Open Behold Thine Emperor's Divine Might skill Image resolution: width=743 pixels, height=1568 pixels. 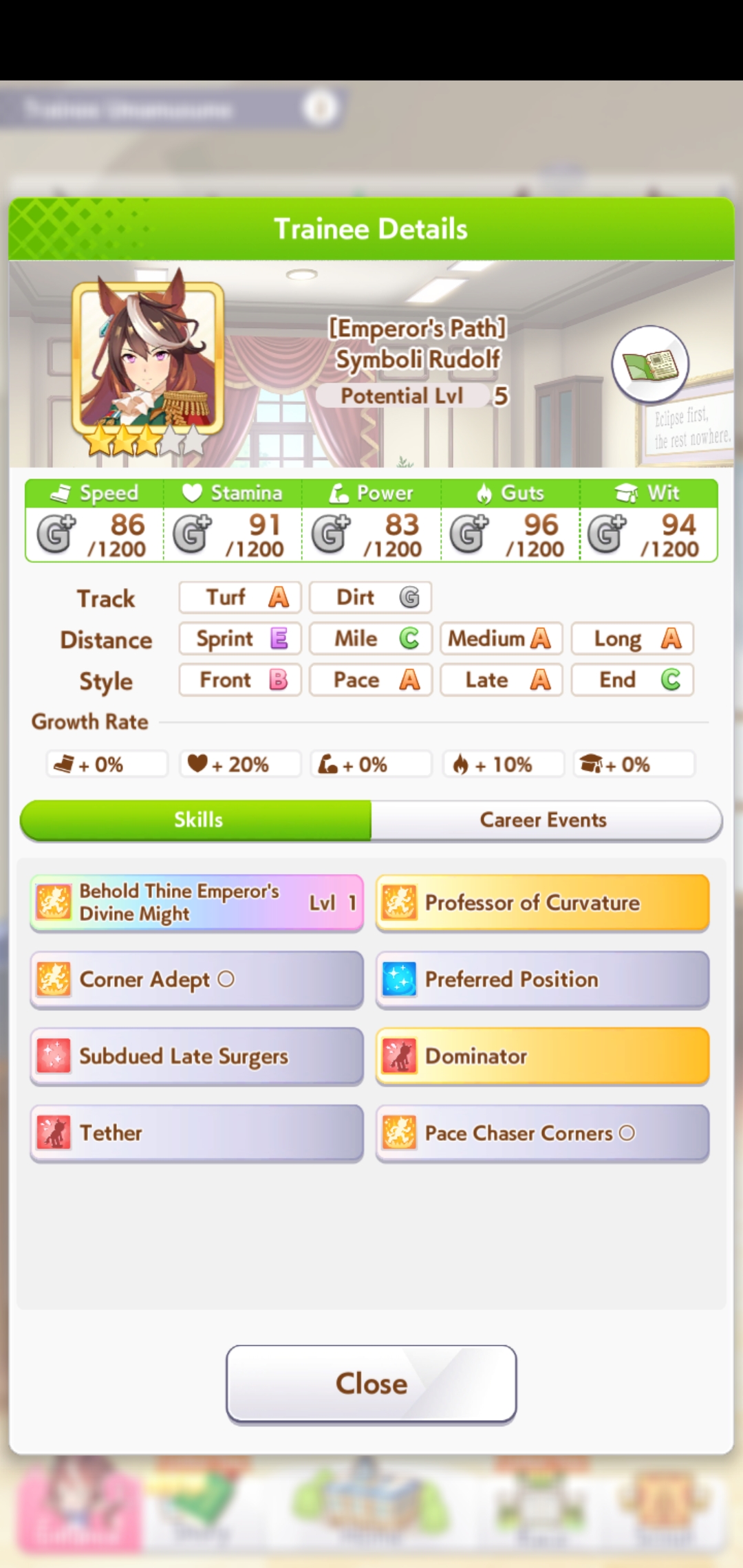(x=197, y=902)
